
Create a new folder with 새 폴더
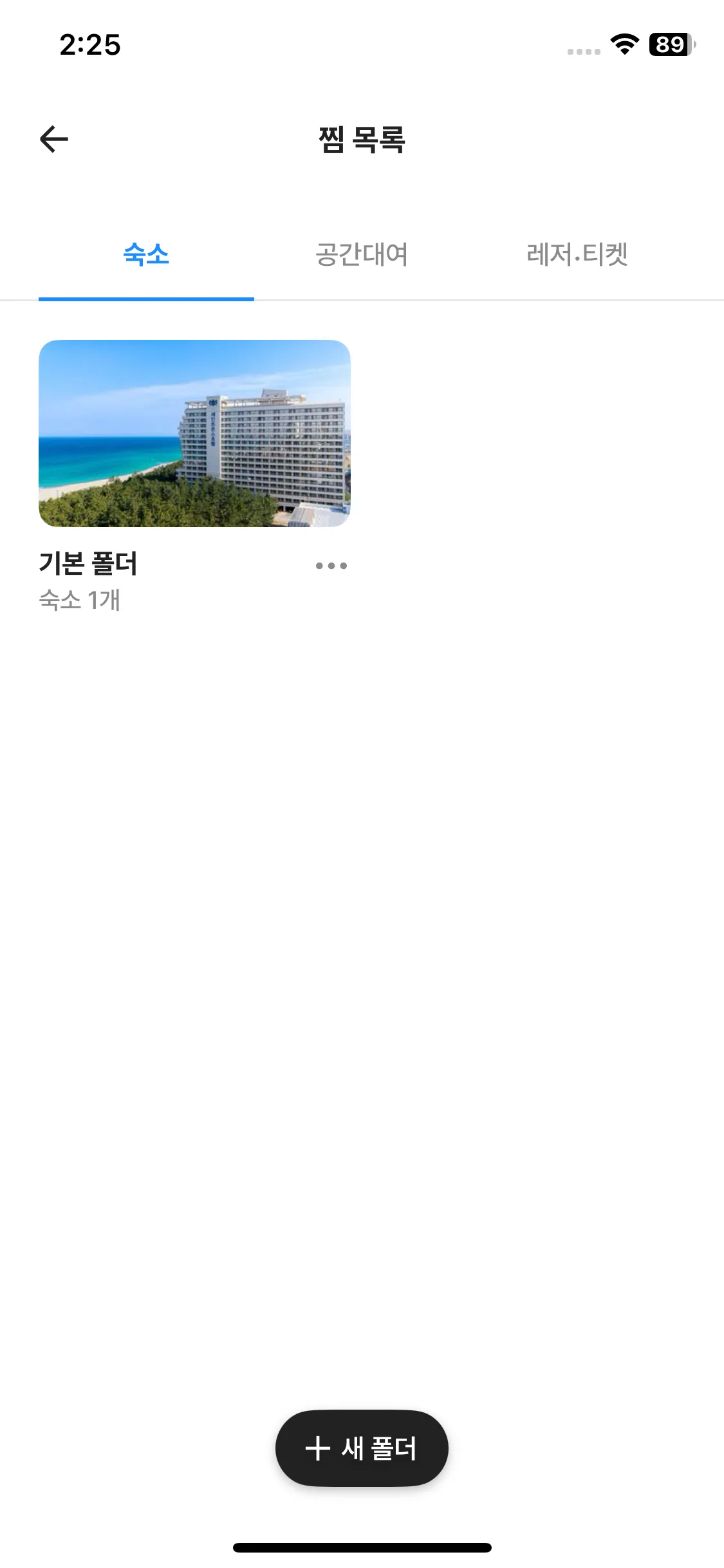point(362,1450)
